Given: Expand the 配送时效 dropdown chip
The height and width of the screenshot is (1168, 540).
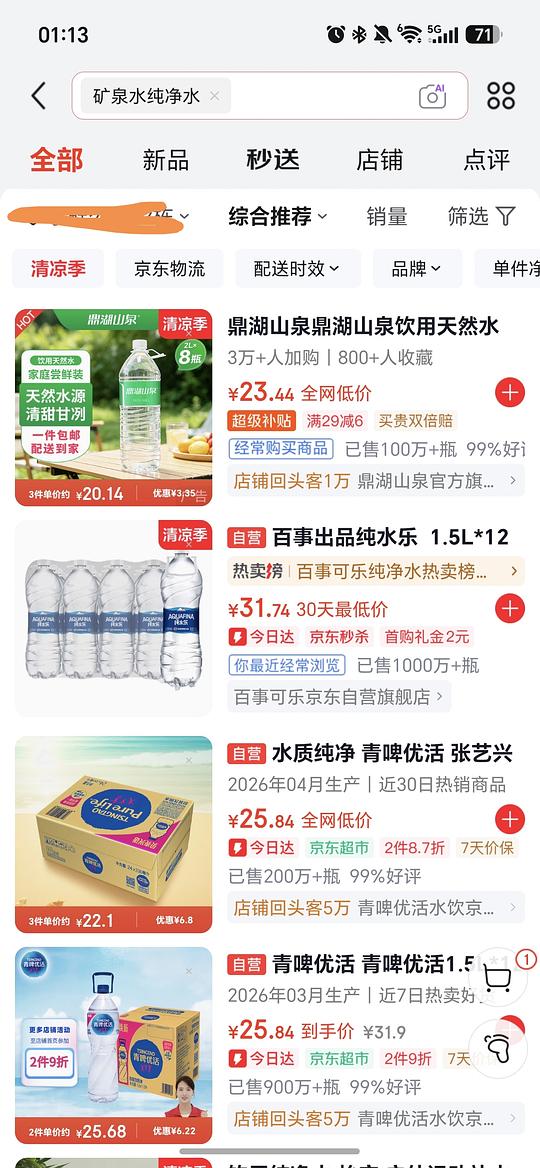Looking at the screenshot, I should (x=298, y=269).
